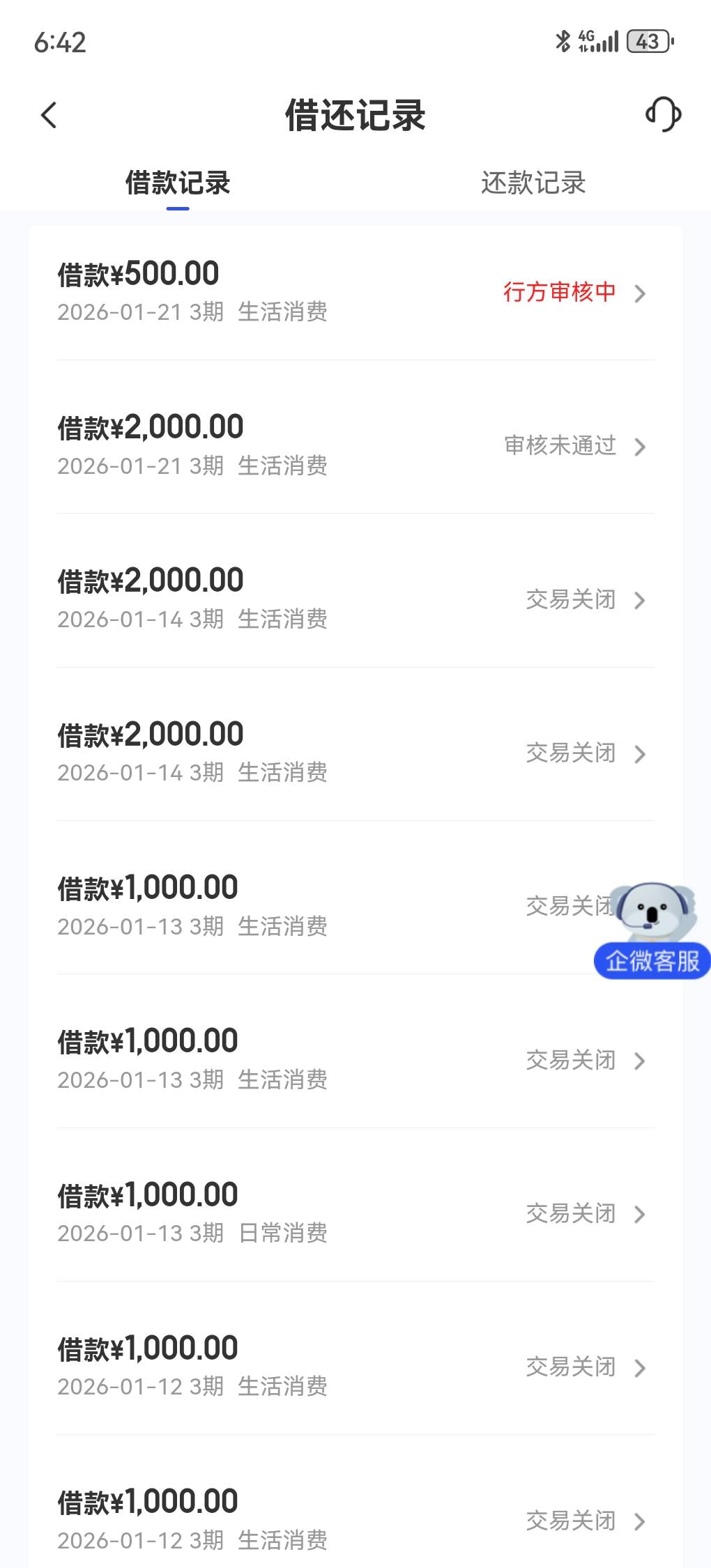Open the ¥500.00 loan under 行方审核中
This screenshot has width=711, height=1568.
(355, 292)
